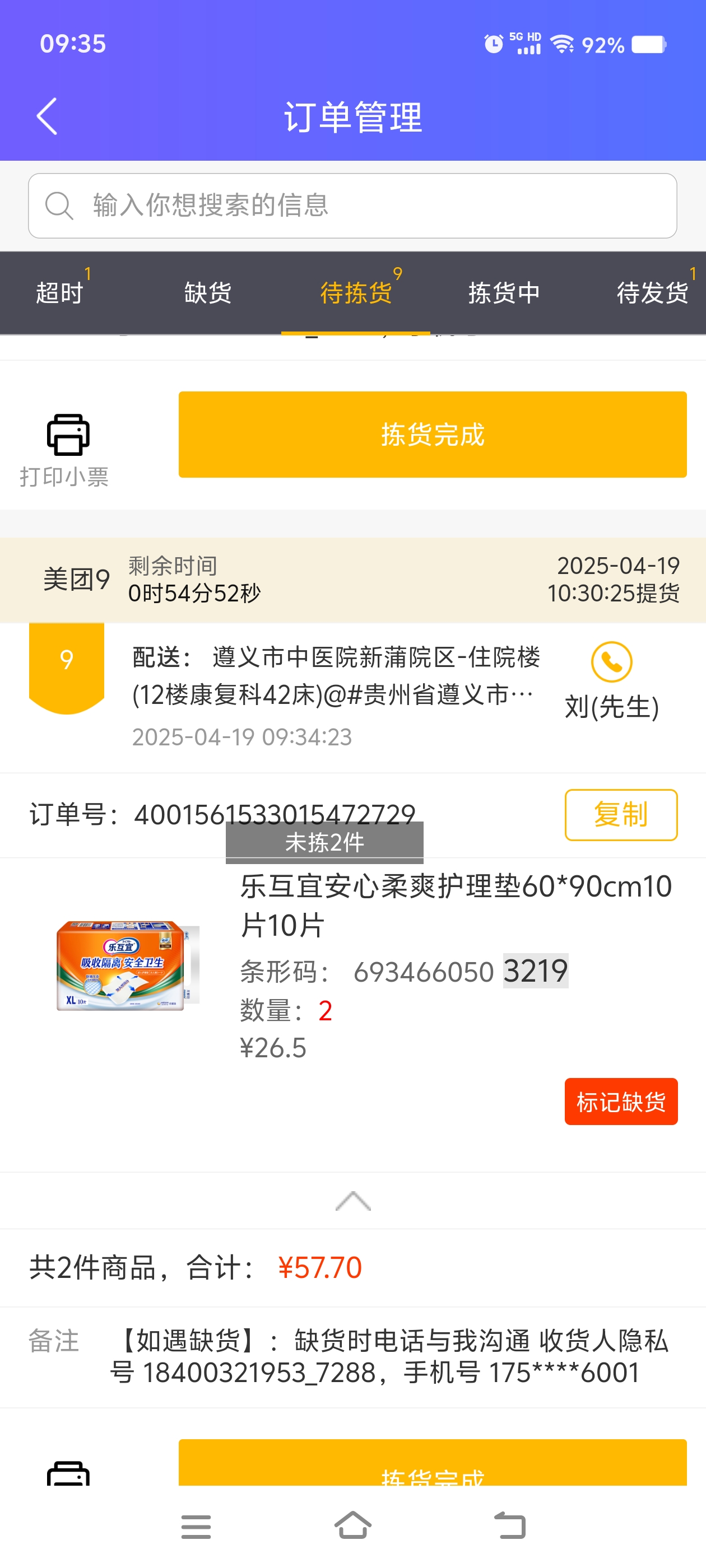706x1568 pixels.
Task: Tap 拣货完成 button above the 美团9 order
Action: 432,435
